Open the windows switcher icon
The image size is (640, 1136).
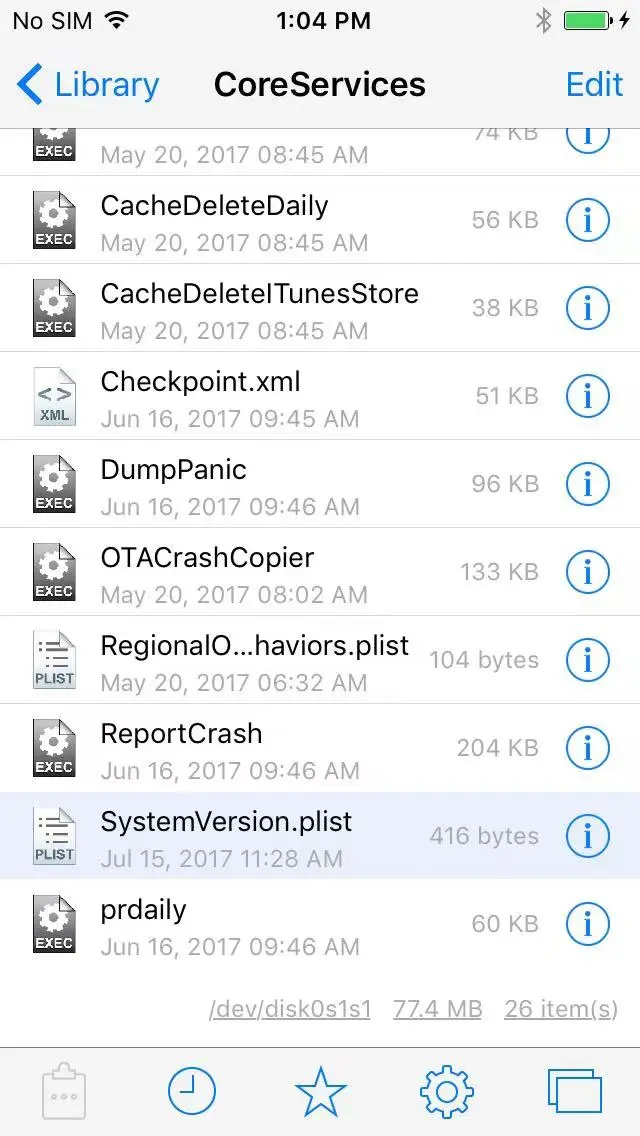[x=575, y=1090]
